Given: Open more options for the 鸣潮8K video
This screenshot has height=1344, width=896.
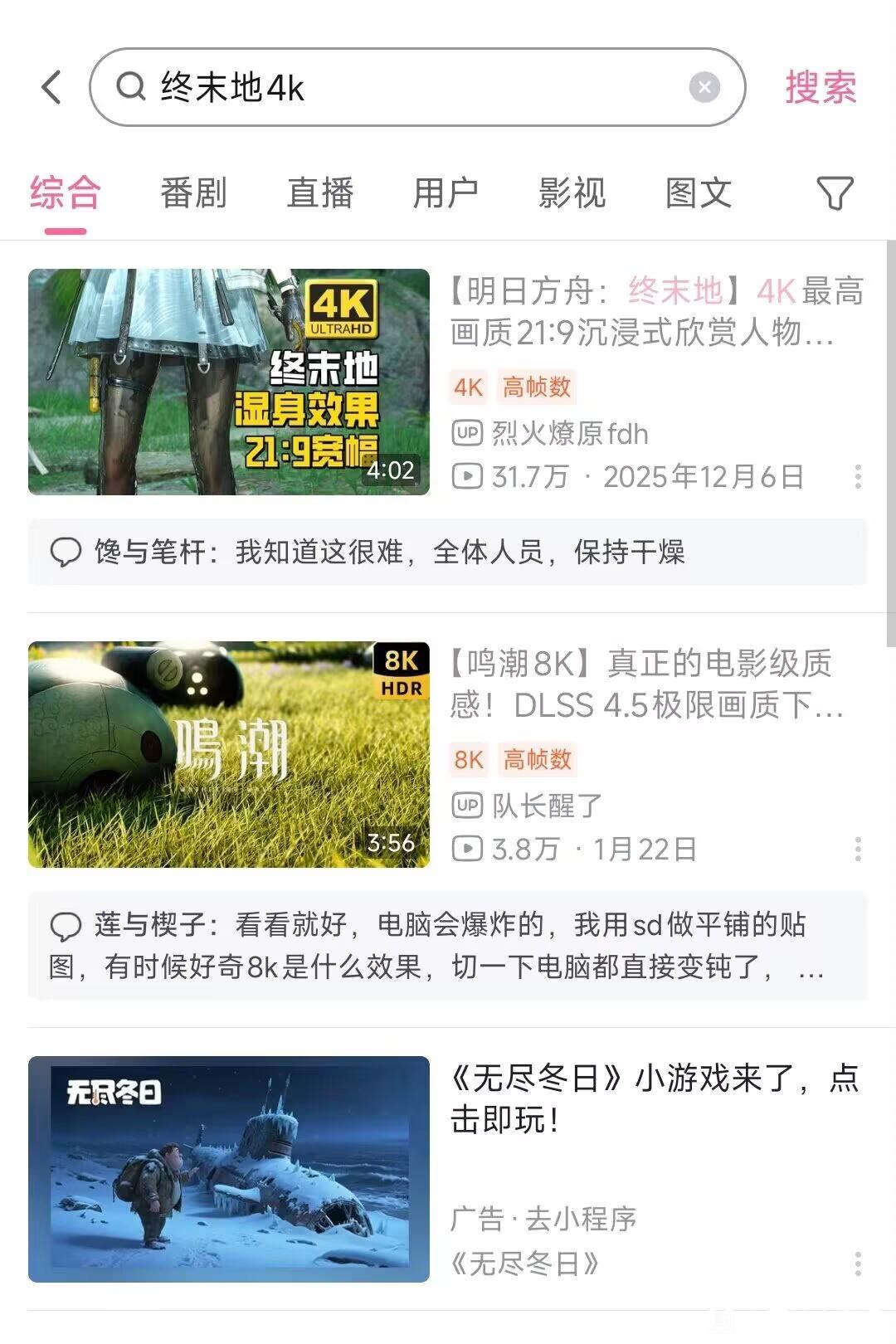Looking at the screenshot, I should [x=858, y=849].
